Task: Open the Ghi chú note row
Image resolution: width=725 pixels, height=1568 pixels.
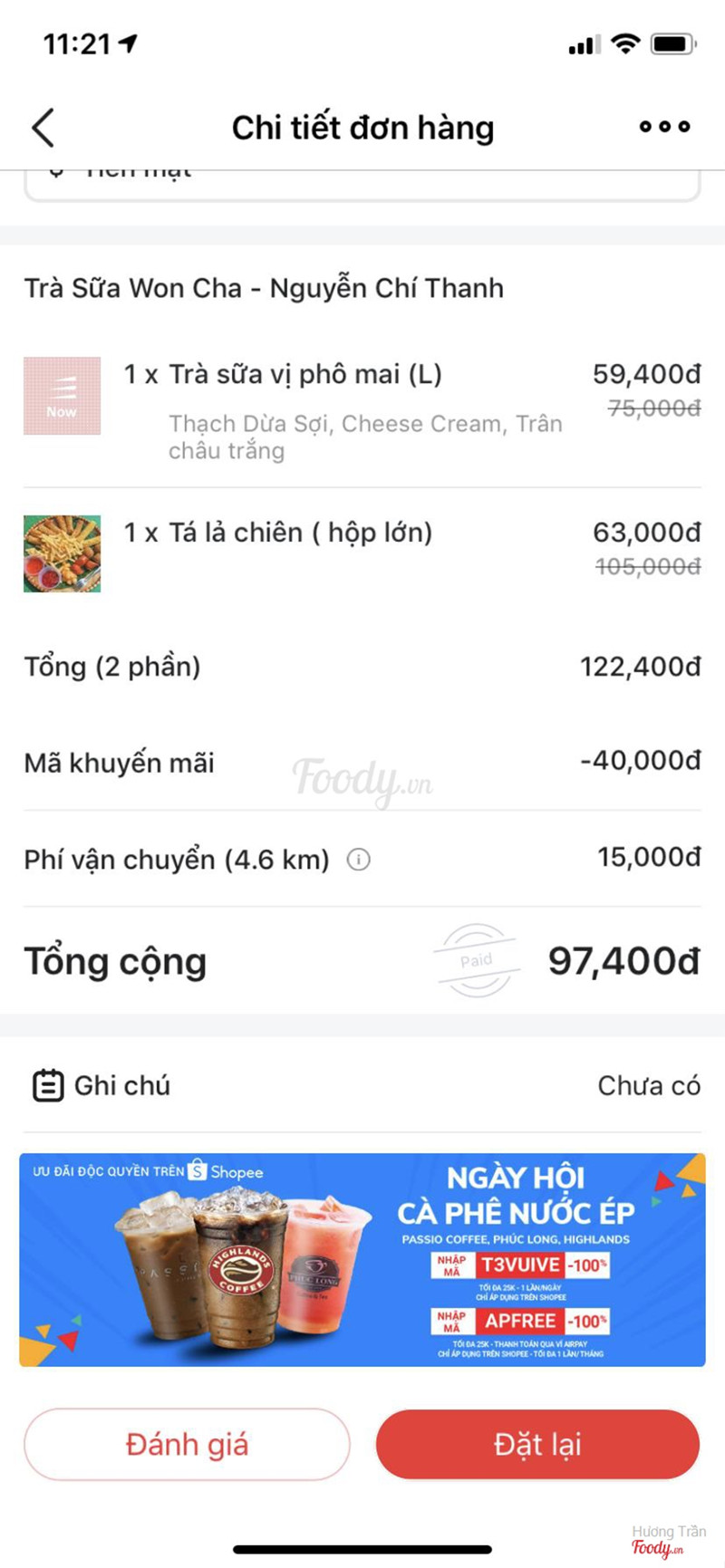Action: click(x=362, y=1085)
